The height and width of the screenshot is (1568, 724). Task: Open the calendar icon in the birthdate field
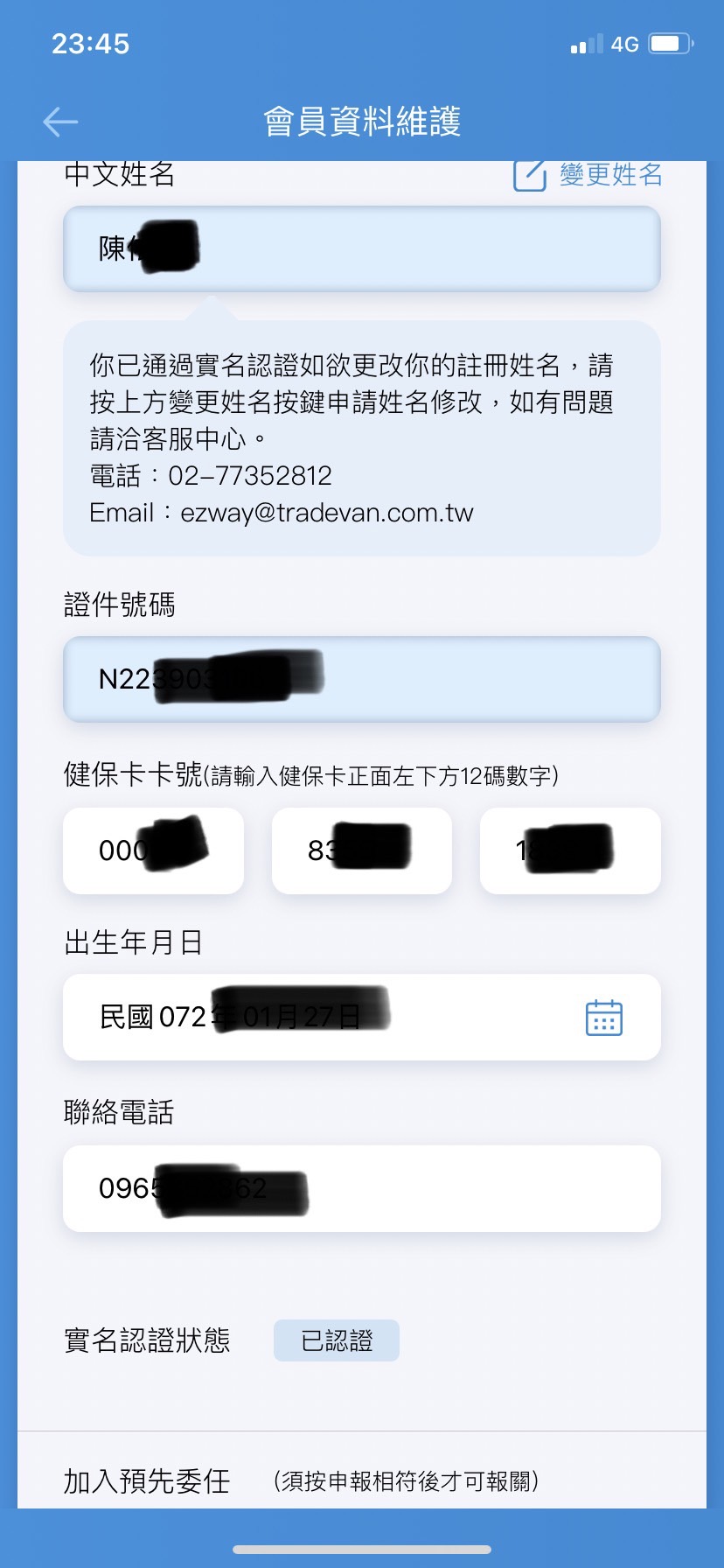pos(606,1017)
